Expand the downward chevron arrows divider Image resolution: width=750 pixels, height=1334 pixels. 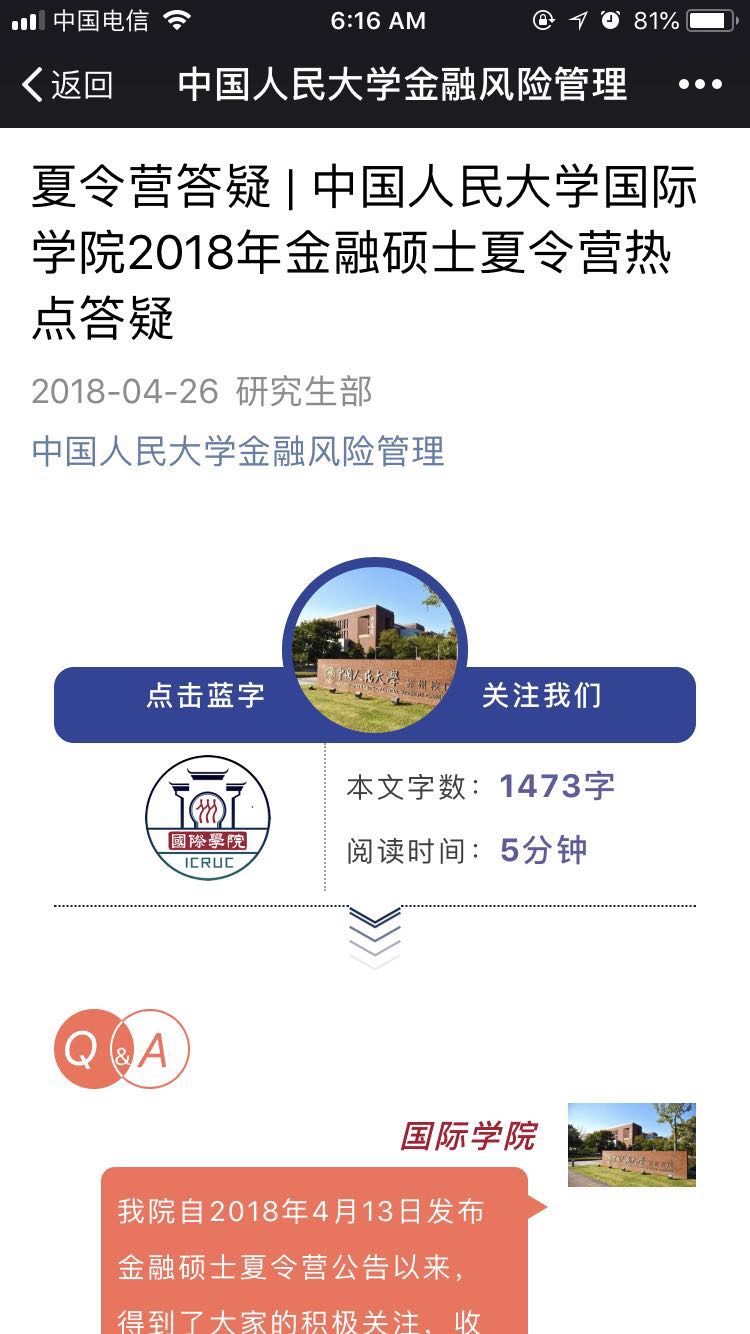tap(374, 935)
